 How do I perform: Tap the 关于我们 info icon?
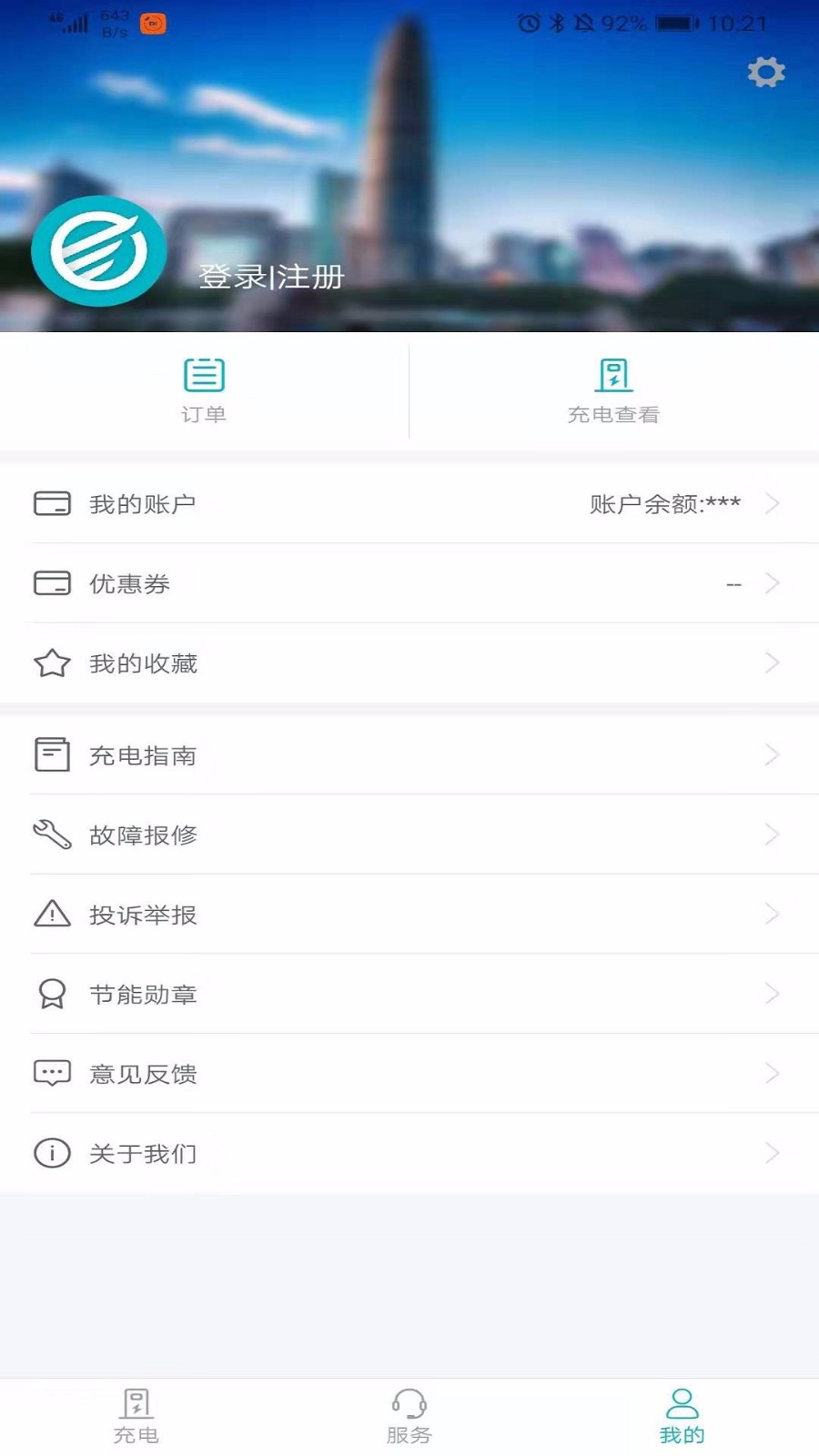(x=52, y=1152)
